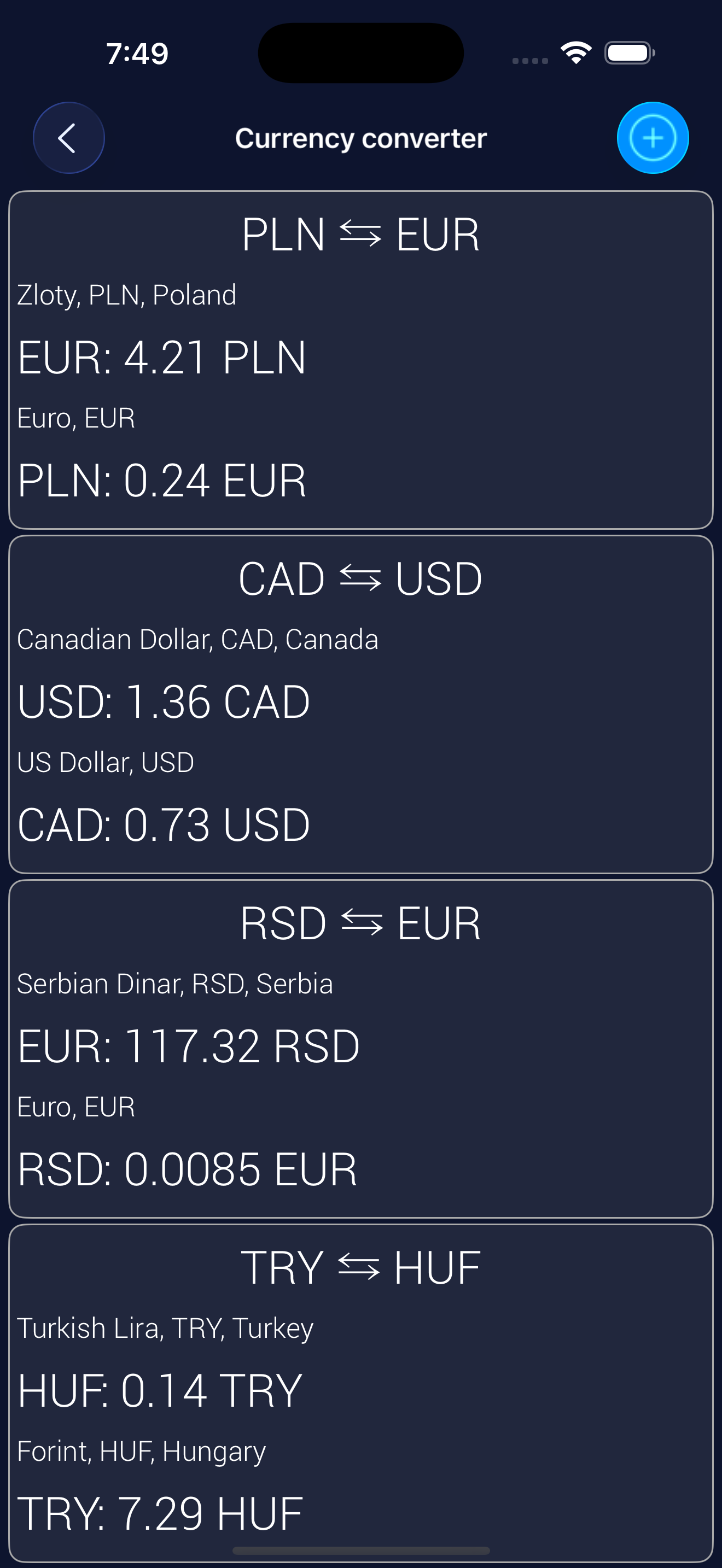
Task: Go back to the previous screen
Action: (68, 138)
